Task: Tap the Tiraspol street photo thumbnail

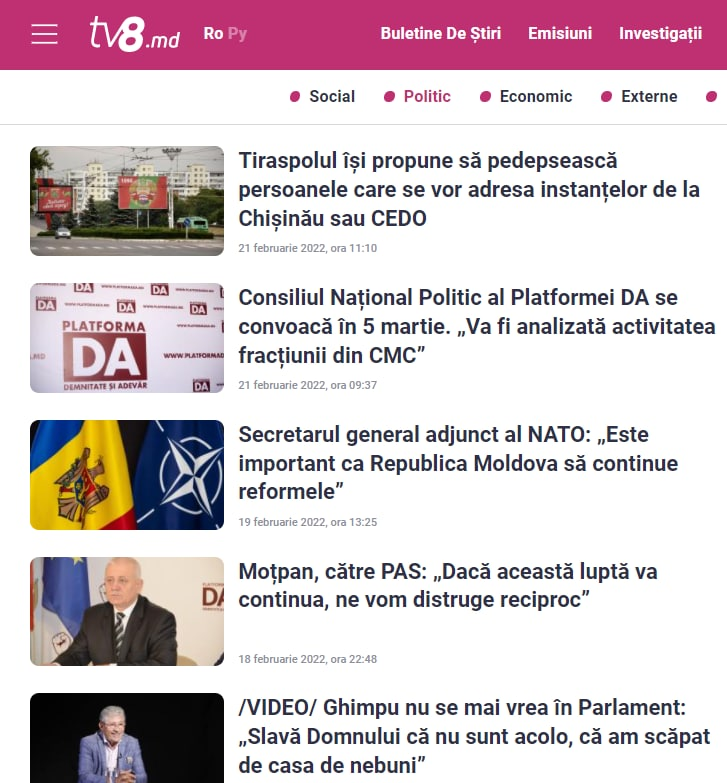Action: [x=127, y=201]
